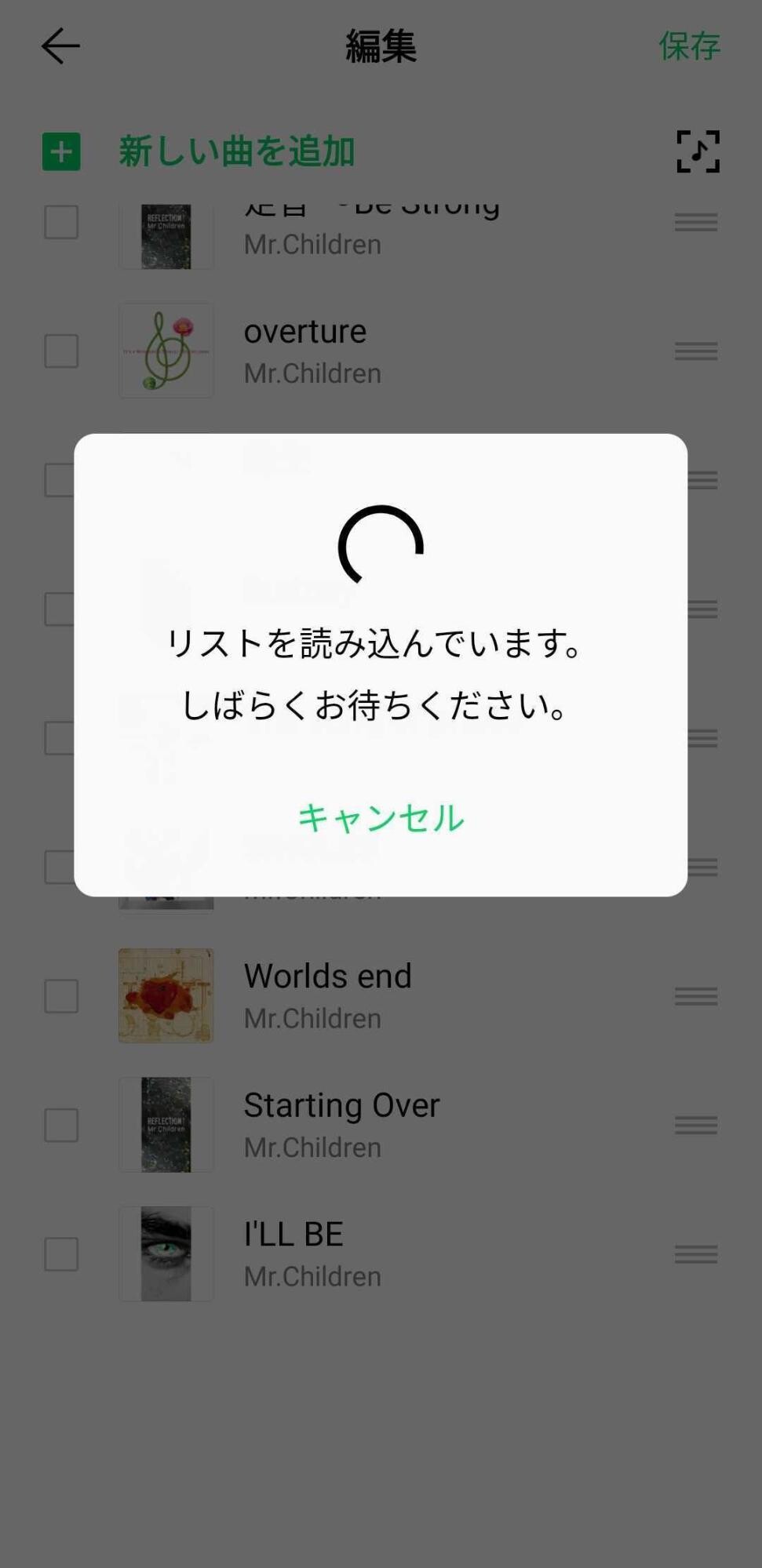Tap Mr.Children label under Worlds end

[311, 1017]
